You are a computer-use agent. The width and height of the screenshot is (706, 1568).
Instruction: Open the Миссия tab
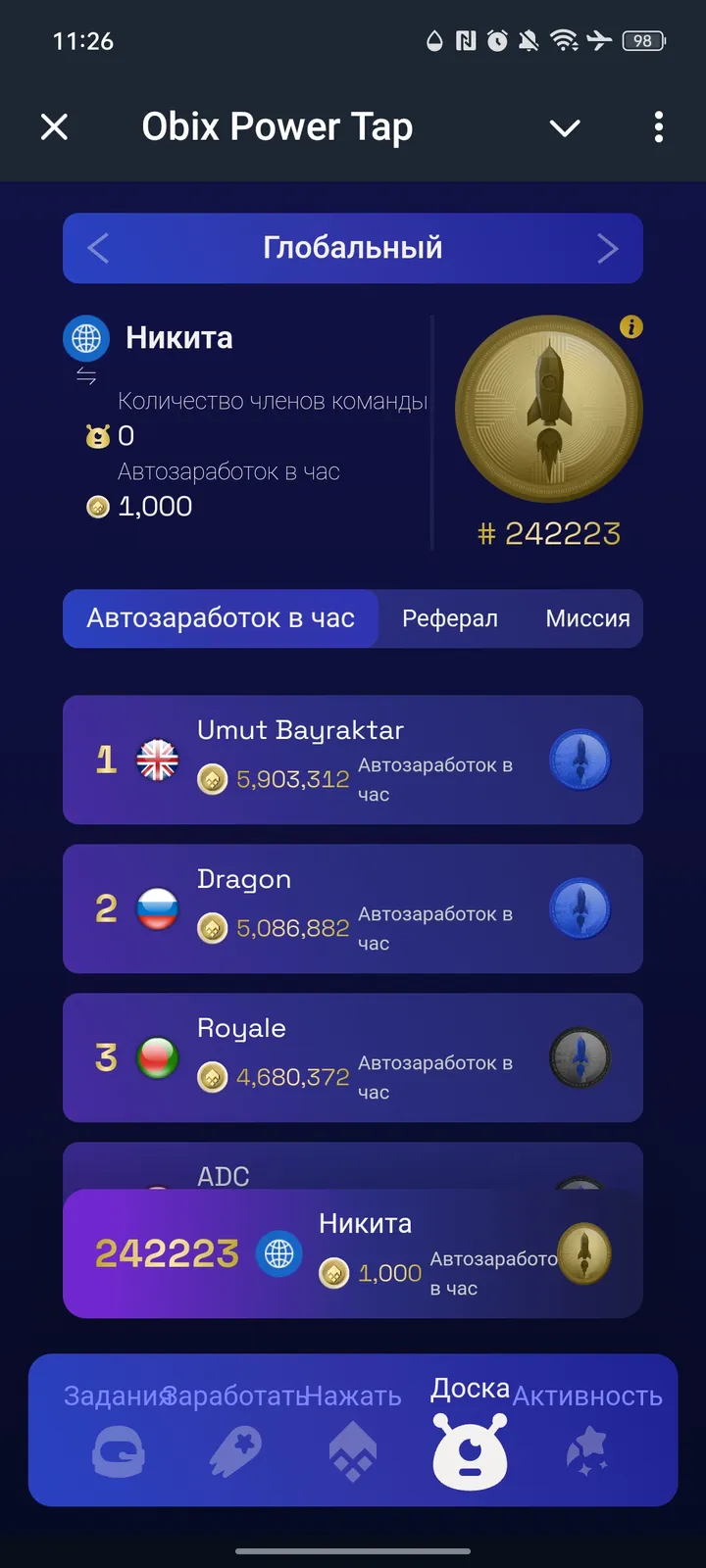586,618
